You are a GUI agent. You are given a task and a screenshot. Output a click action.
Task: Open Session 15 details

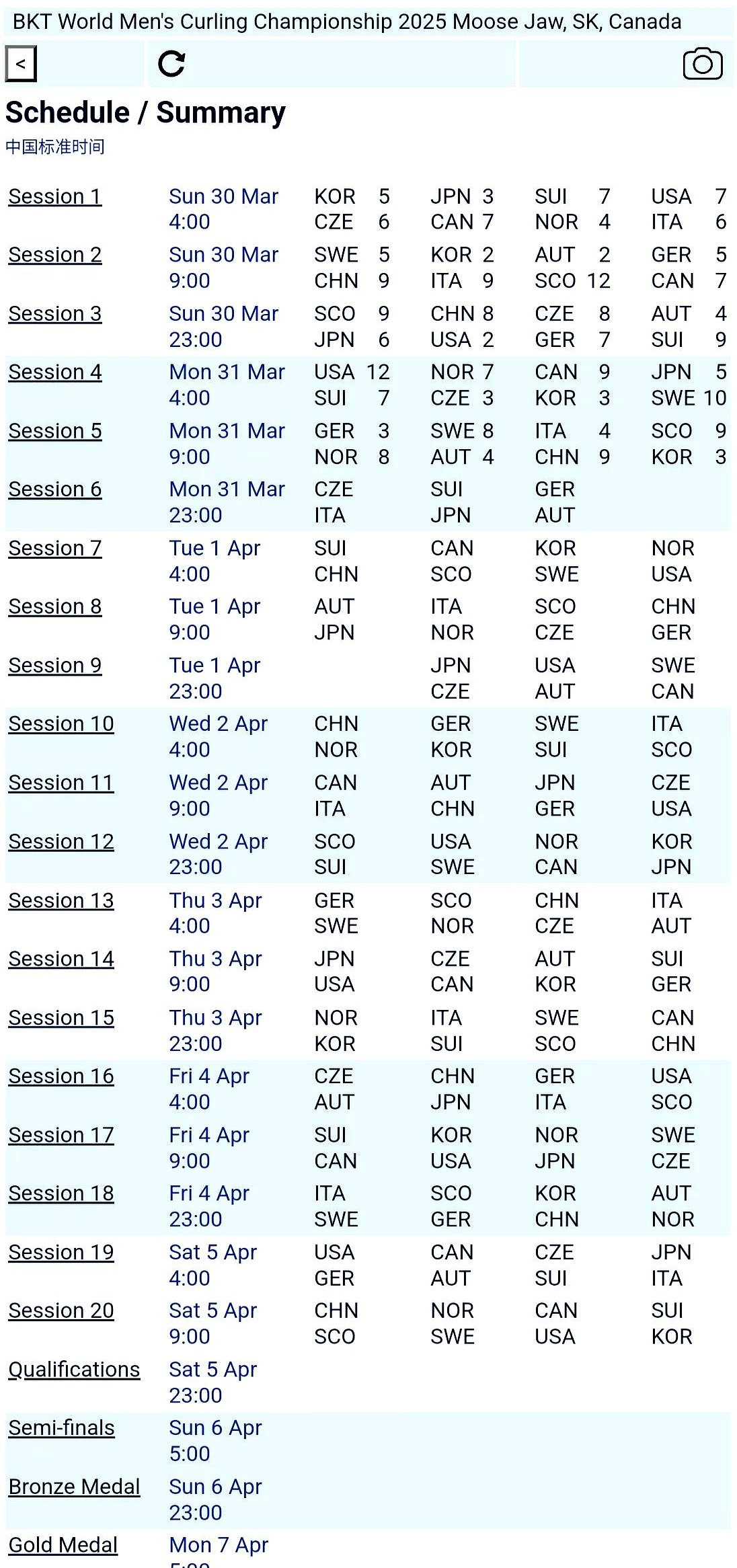(61, 1017)
